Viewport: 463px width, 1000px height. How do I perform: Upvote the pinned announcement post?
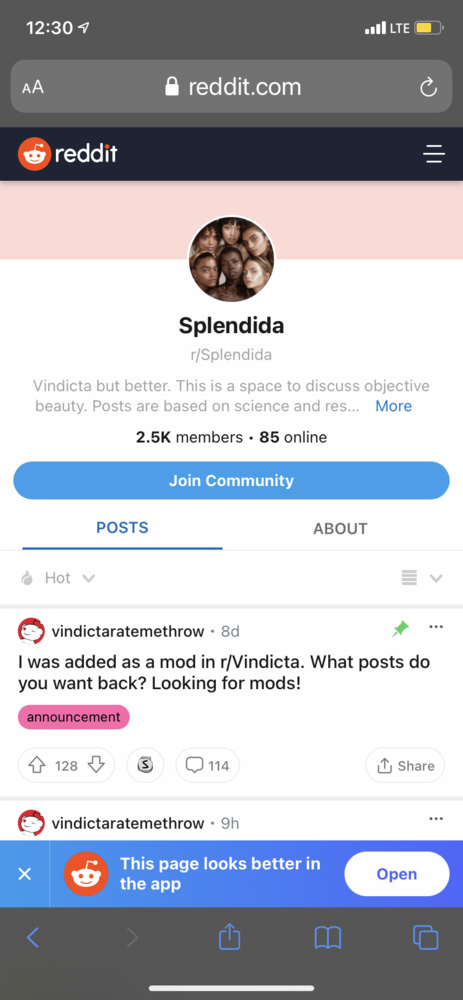pyautogui.click(x=36, y=765)
